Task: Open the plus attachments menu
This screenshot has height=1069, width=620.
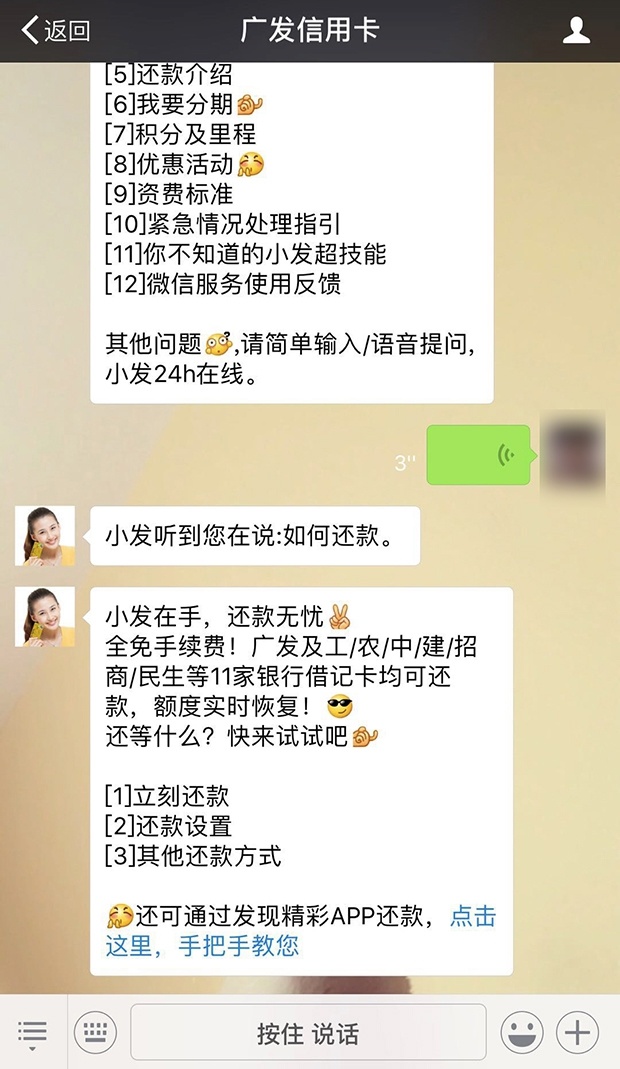Action: click(x=578, y=1033)
